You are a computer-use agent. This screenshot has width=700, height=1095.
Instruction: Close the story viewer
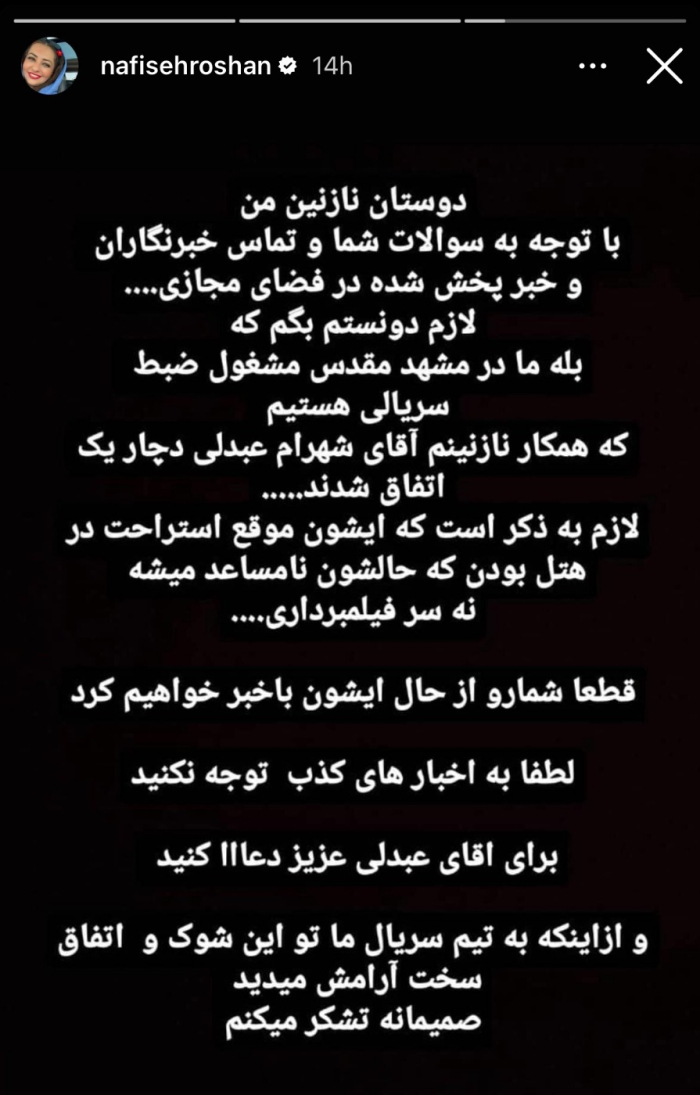[x=665, y=66]
